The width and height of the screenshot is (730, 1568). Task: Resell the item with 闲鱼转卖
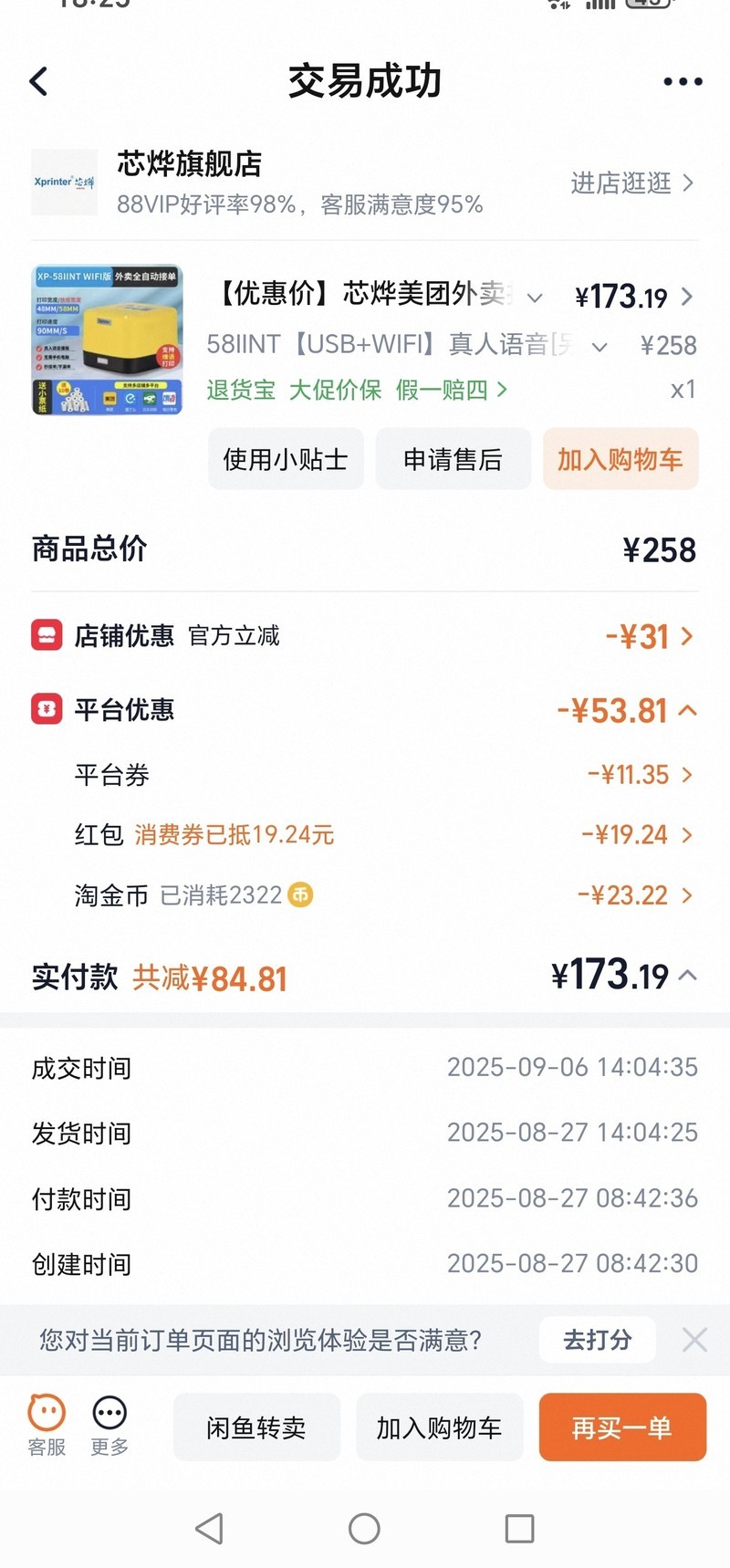click(x=256, y=1427)
